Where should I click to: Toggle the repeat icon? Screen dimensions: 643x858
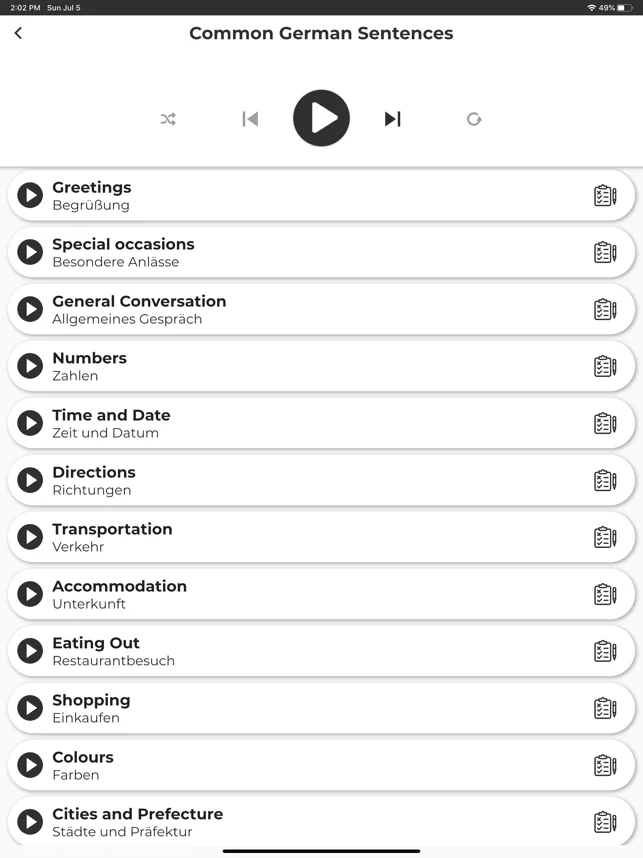click(x=474, y=119)
